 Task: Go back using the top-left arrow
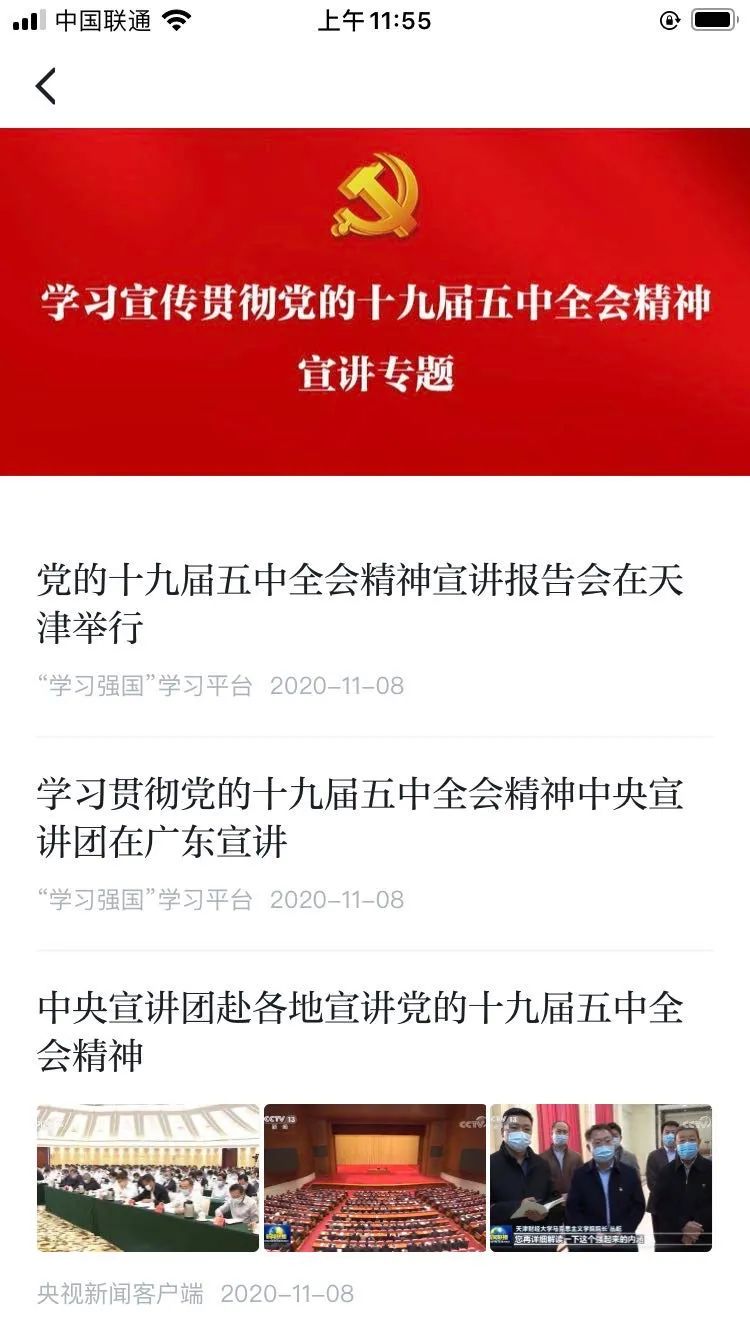(x=45, y=86)
